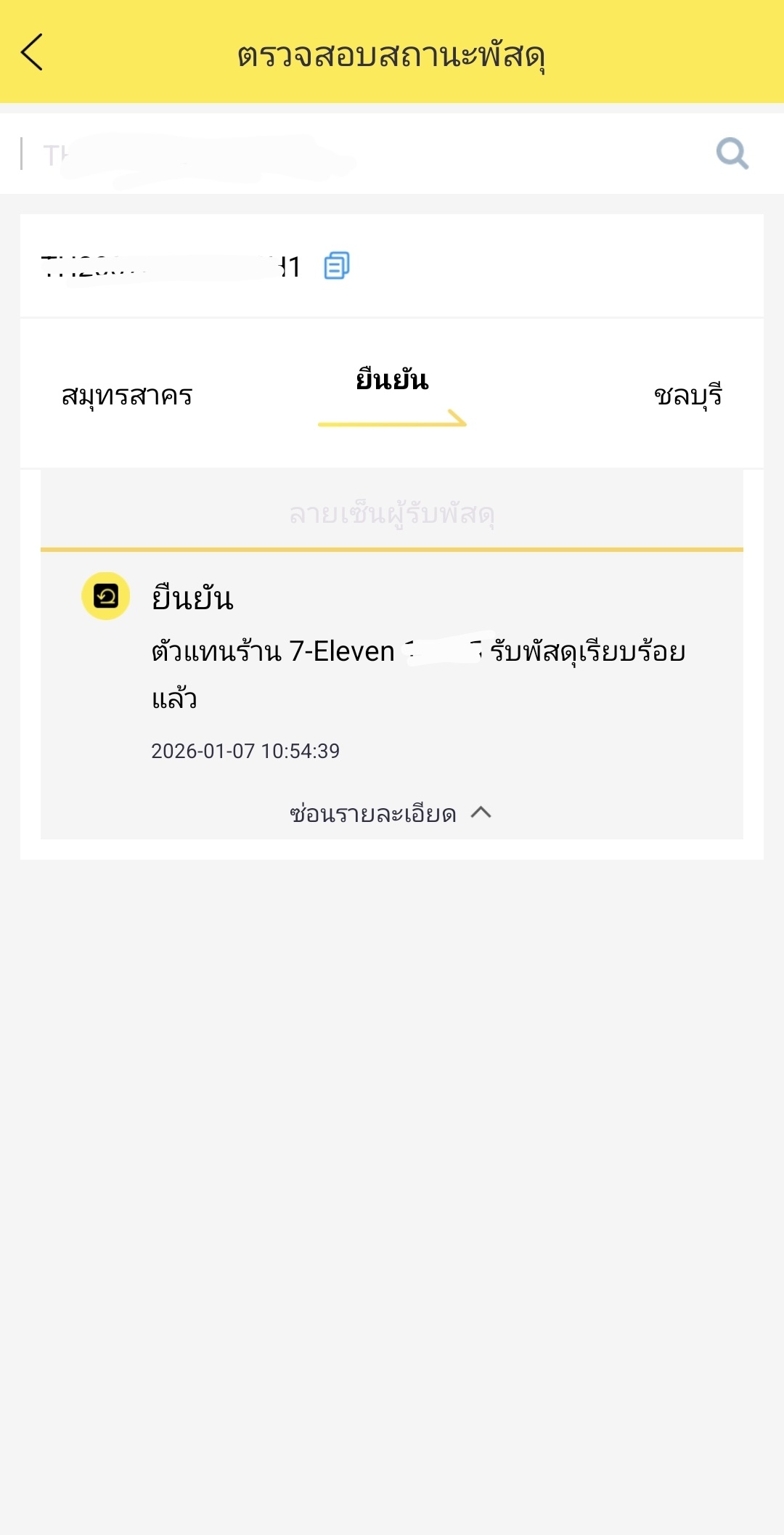Tap the tracking number search field
Image resolution: width=784 pixels, height=1535 pixels.
[x=363, y=154]
